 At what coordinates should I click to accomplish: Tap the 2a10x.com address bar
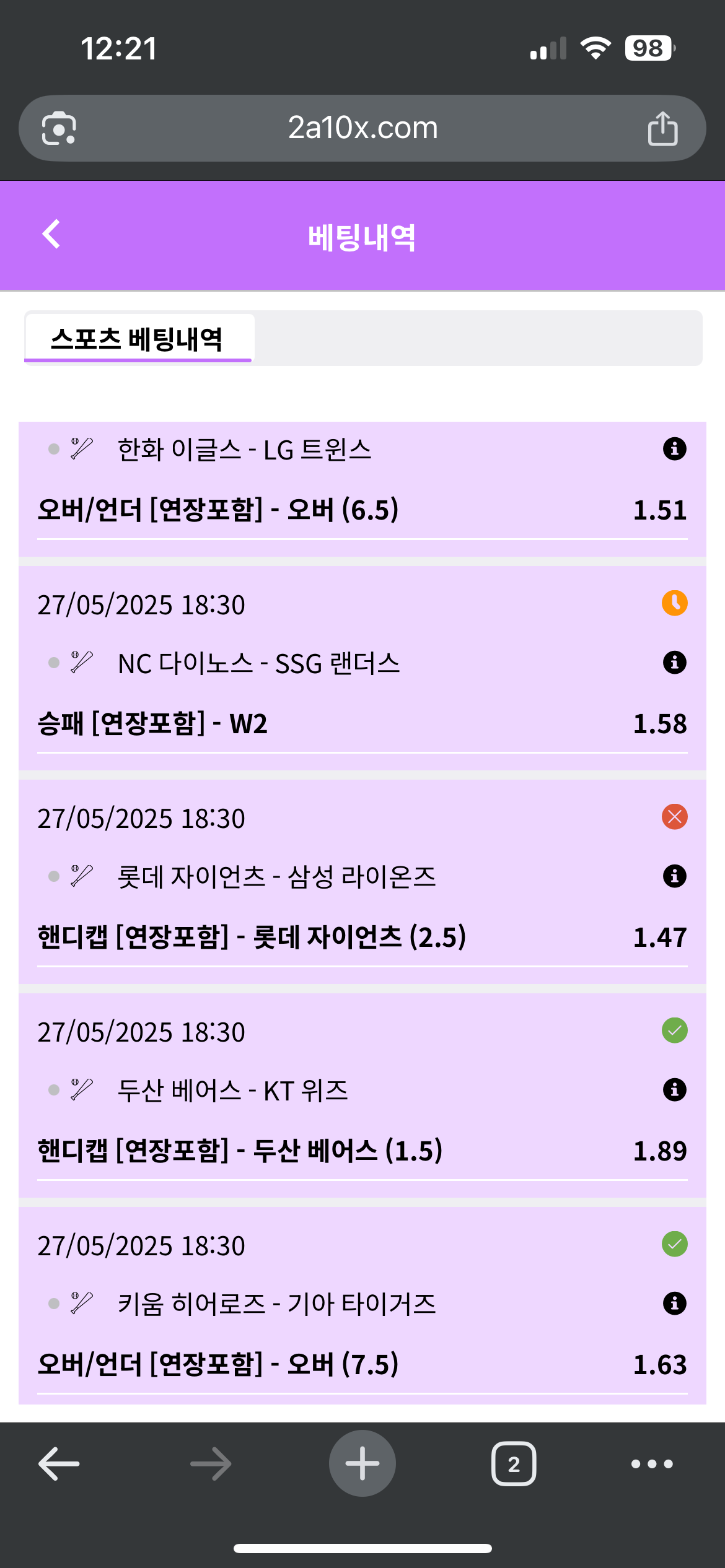pyautogui.click(x=362, y=128)
